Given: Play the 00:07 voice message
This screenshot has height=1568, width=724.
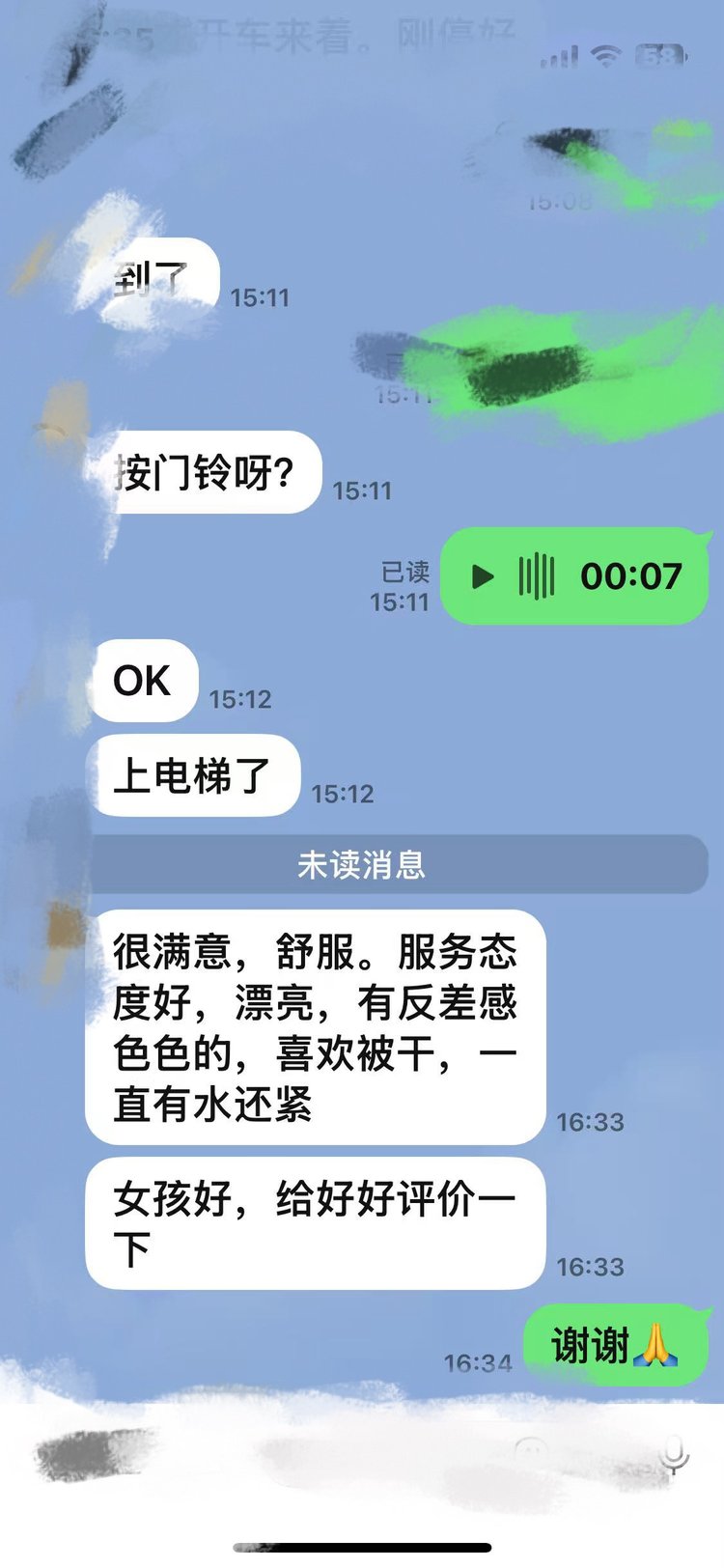Looking at the screenshot, I should tap(483, 576).
